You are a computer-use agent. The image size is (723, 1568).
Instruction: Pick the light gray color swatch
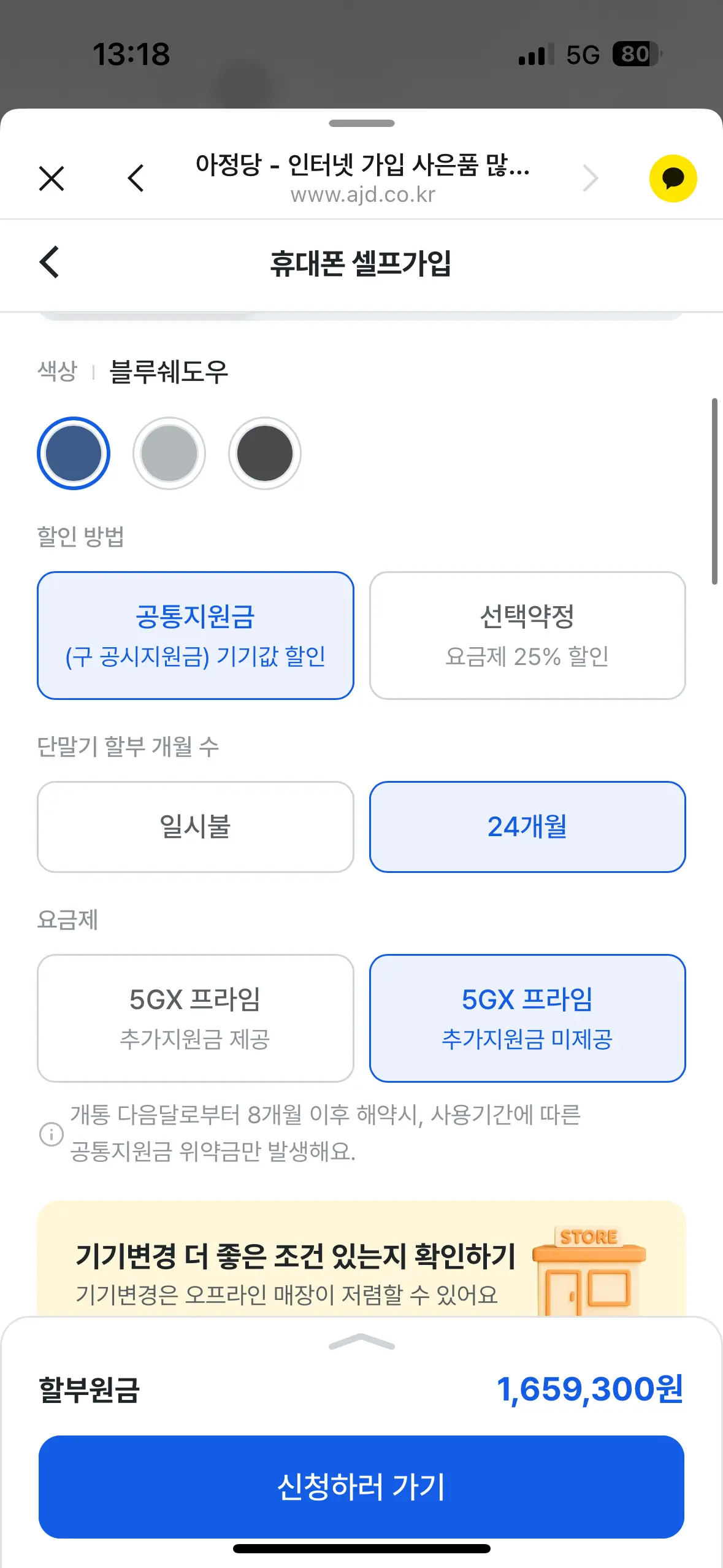169,453
